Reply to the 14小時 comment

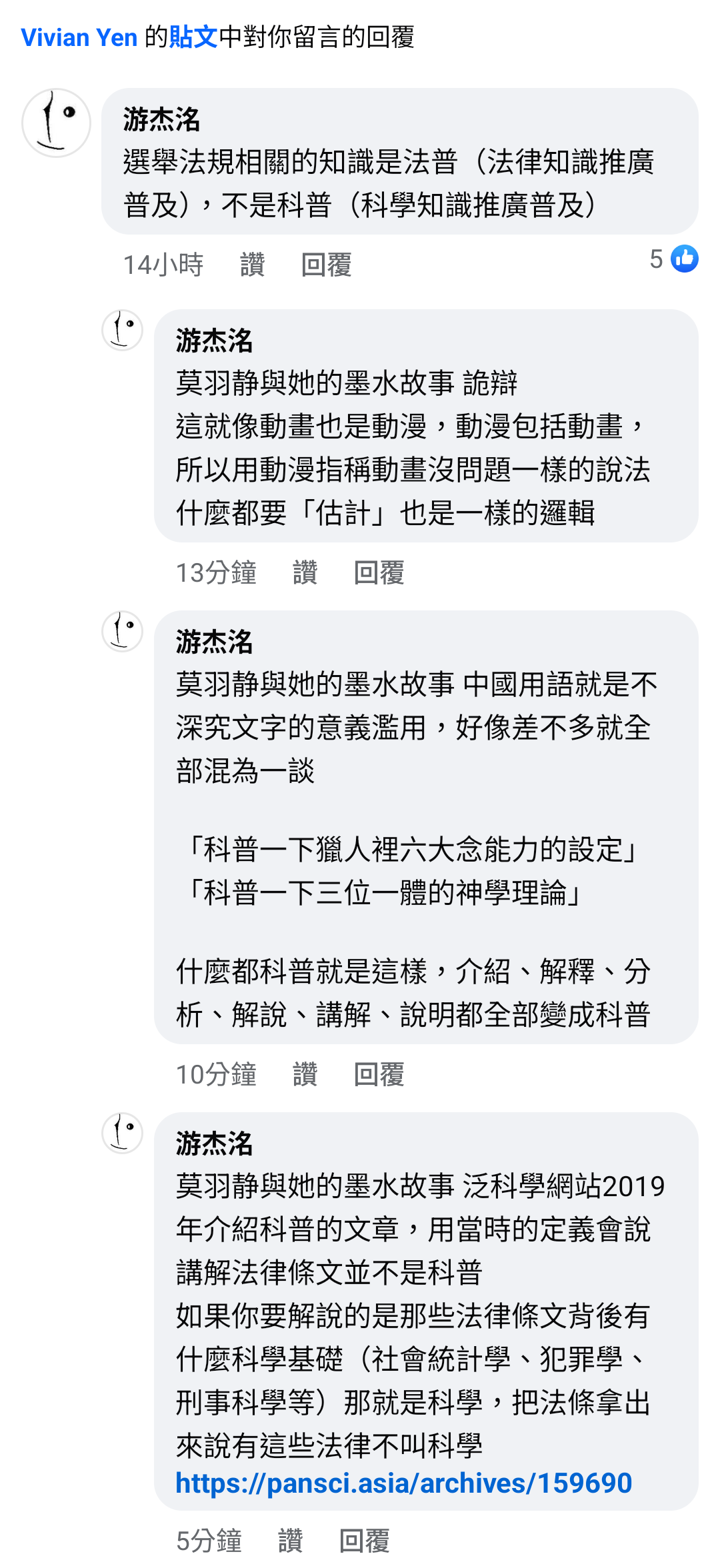coord(326,265)
